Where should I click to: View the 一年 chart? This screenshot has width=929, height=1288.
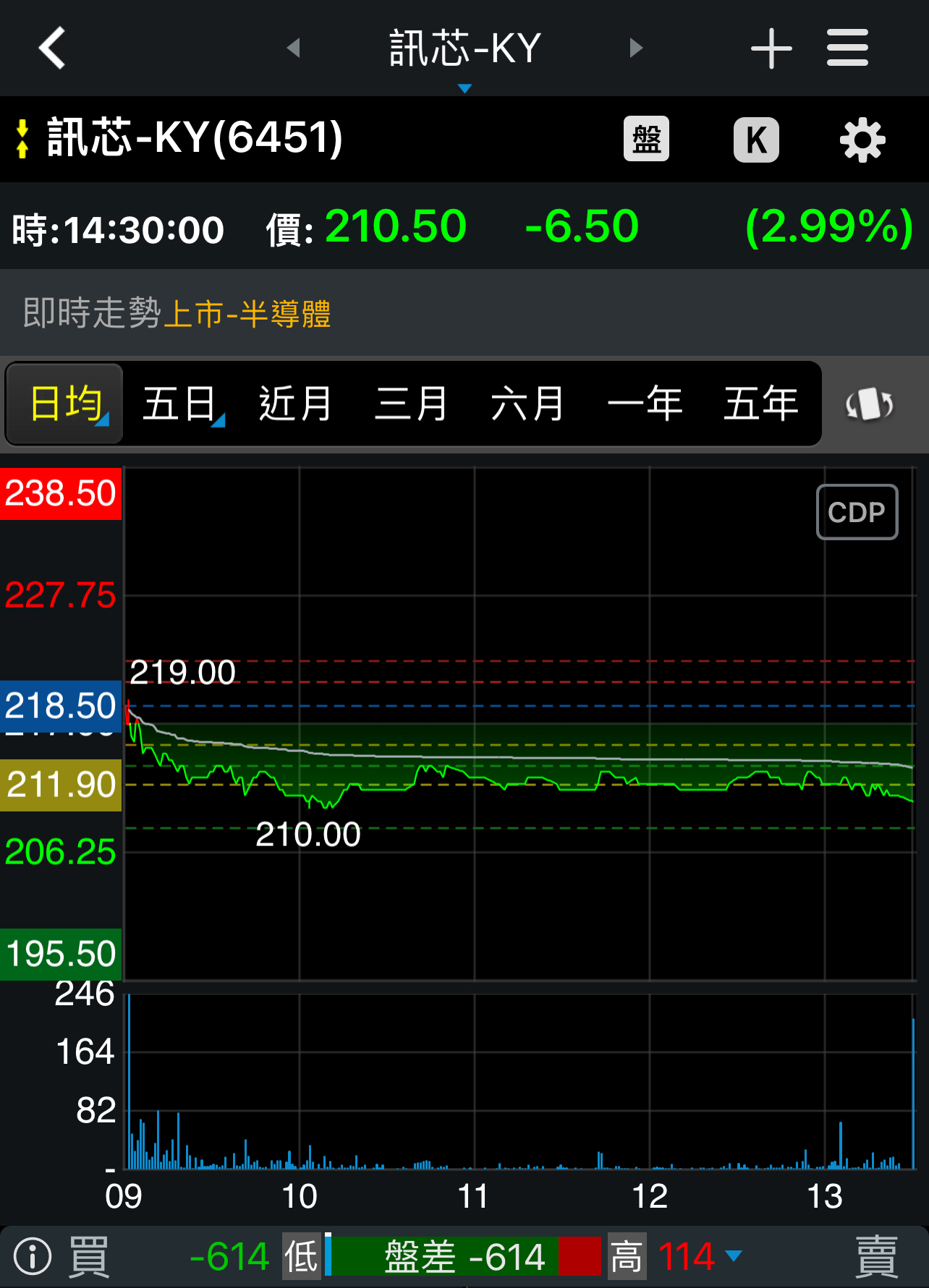tap(645, 404)
